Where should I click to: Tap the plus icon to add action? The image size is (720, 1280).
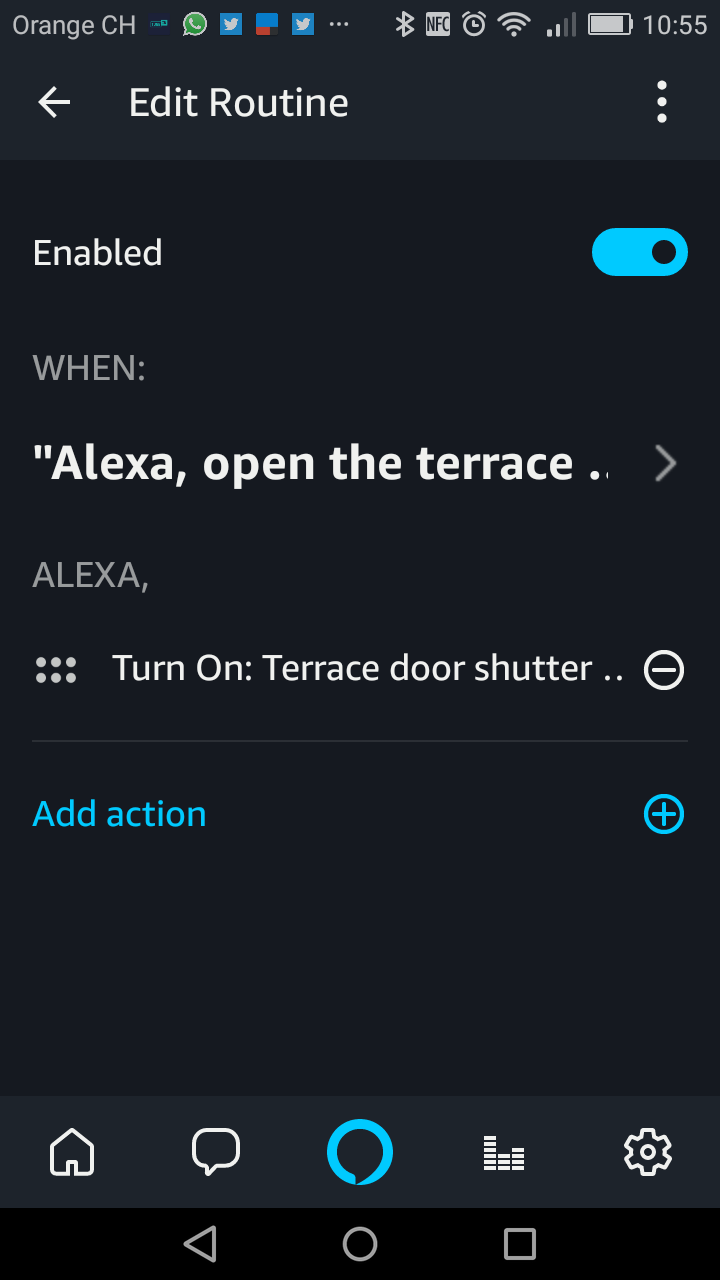[x=664, y=814]
